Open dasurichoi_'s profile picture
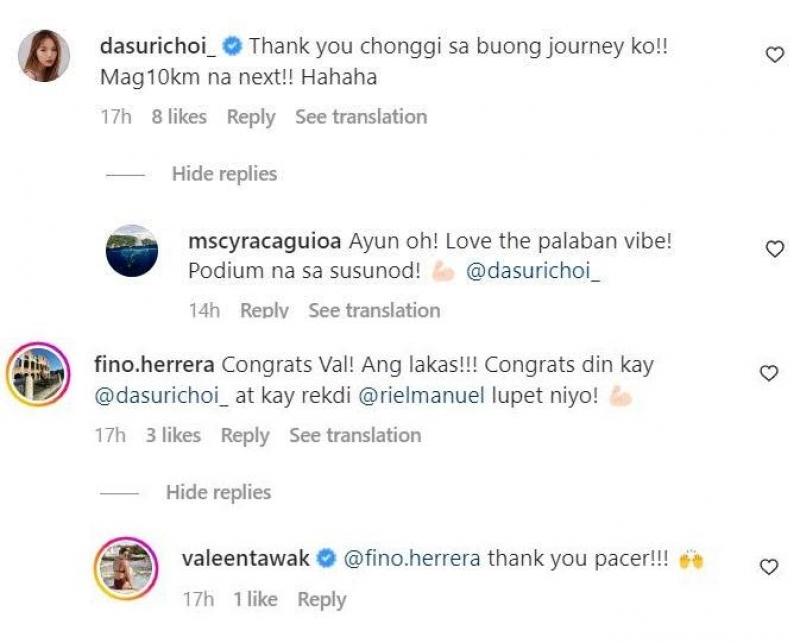Image resolution: width=800 pixels, height=643 pixels. coord(44,55)
